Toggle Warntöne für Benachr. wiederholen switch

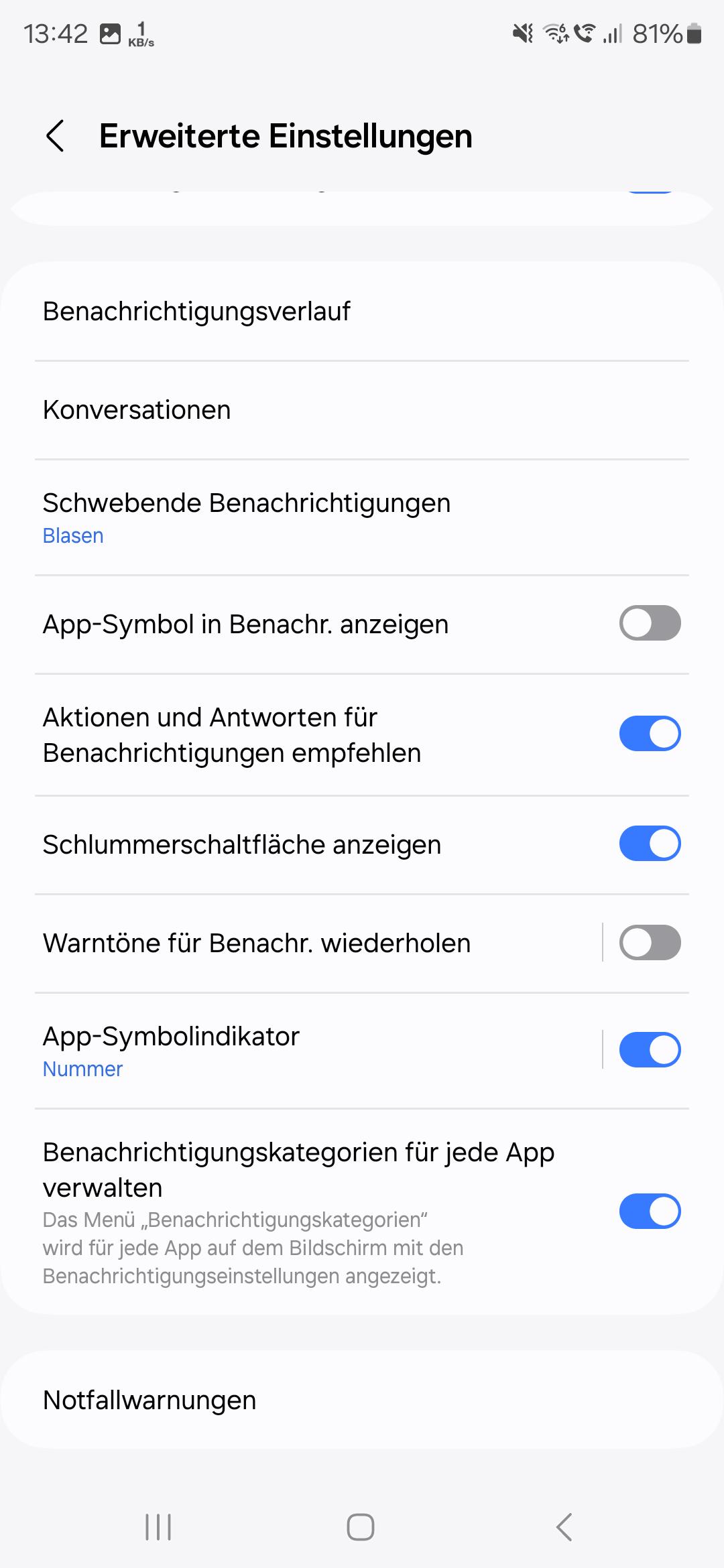click(x=650, y=943)
